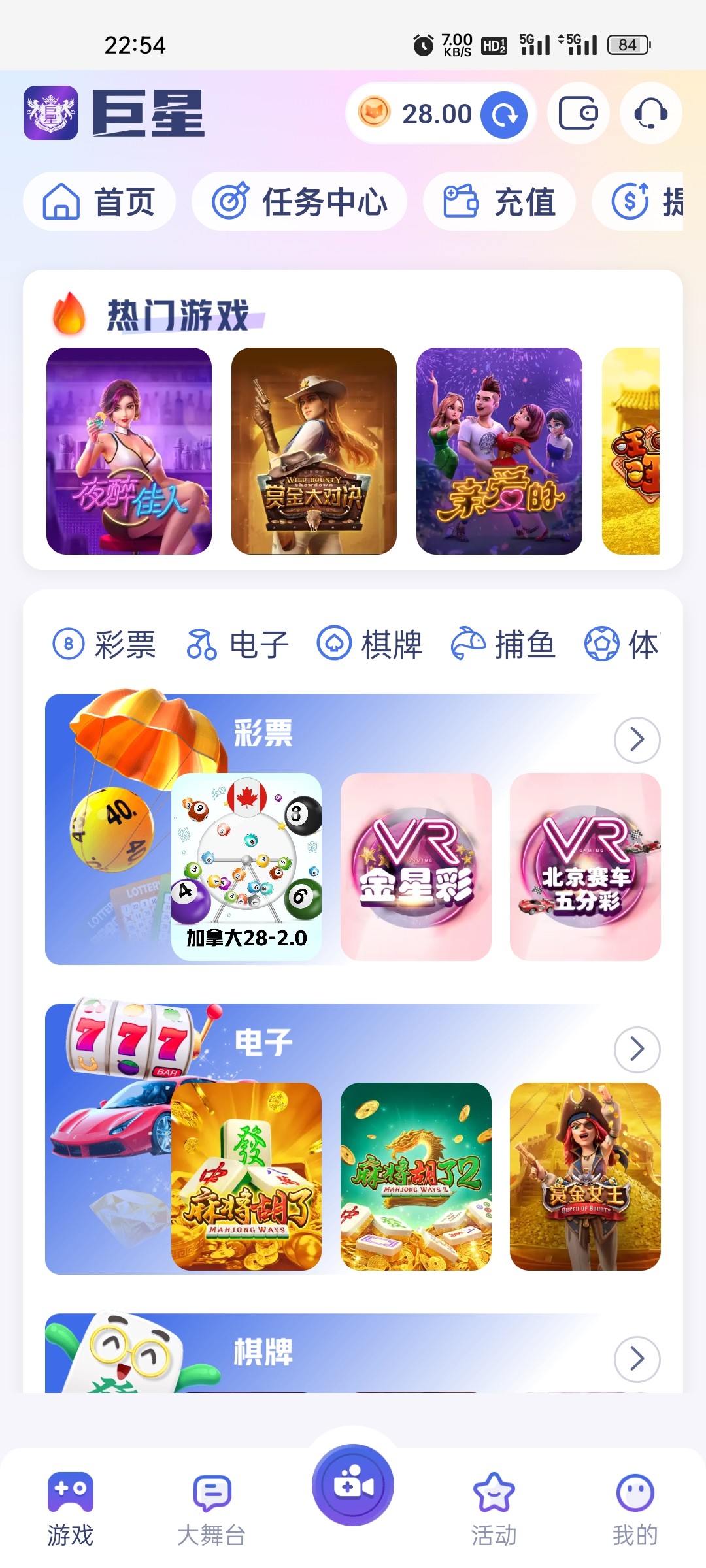
Task: Go to 首页 shortcut
Action: pos(99,201)
